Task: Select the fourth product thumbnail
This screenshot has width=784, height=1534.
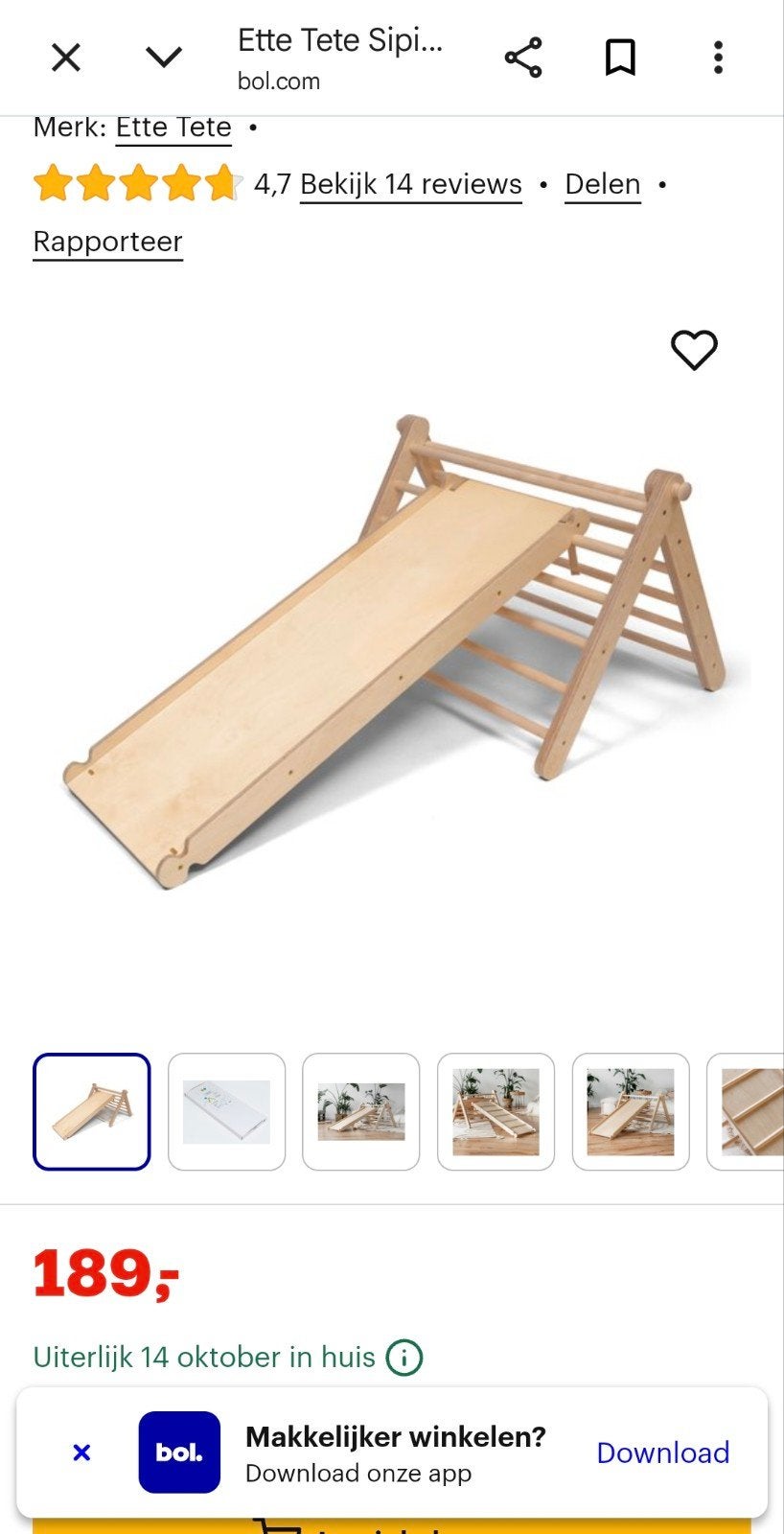Action: [496, 1112]
